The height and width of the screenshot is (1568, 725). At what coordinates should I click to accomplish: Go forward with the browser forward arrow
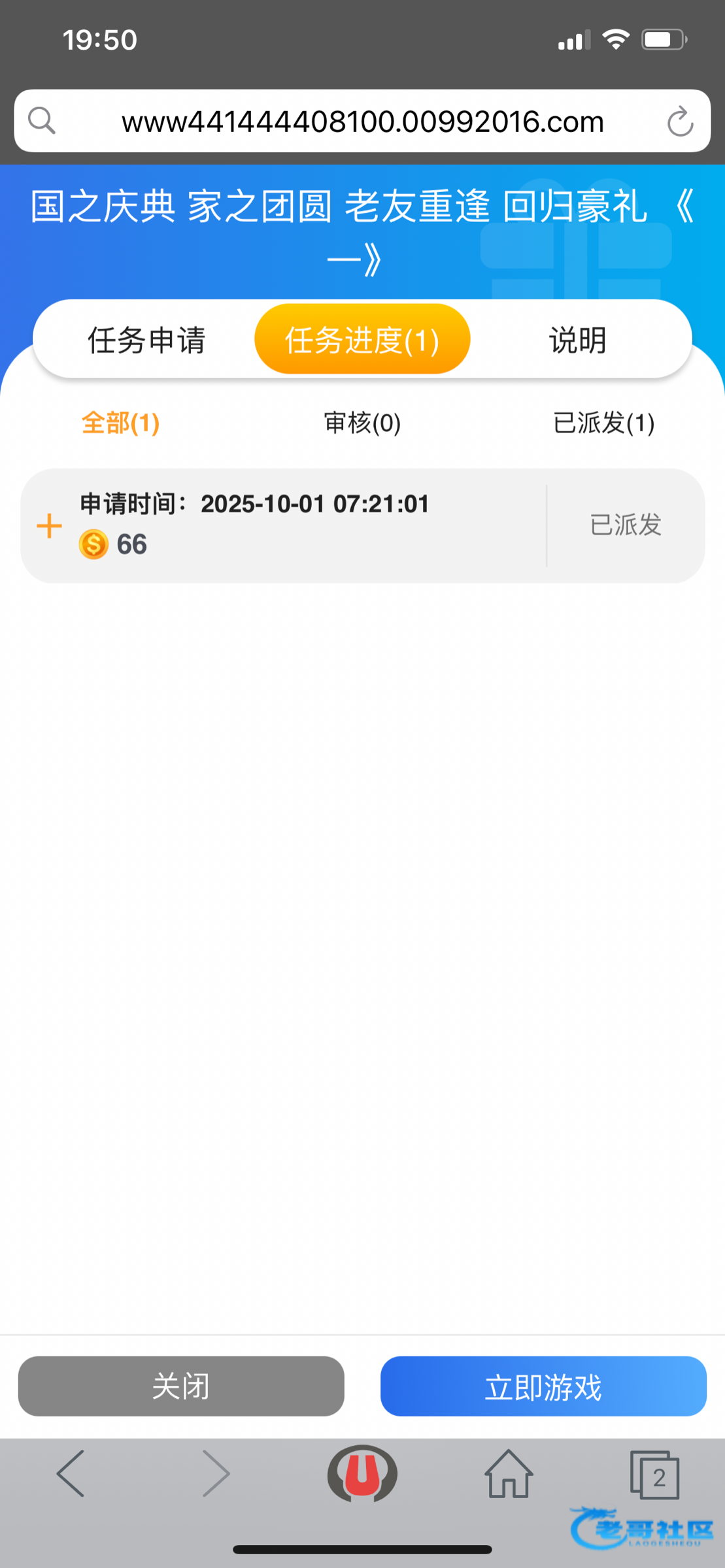click(x=216, y=1473)
